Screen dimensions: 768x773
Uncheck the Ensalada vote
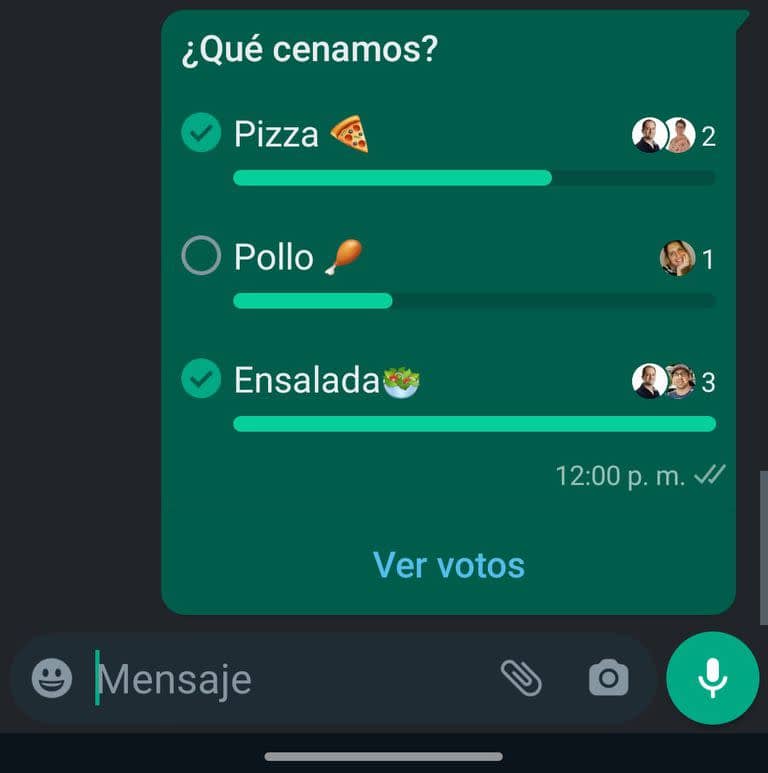tap(201, 380)
